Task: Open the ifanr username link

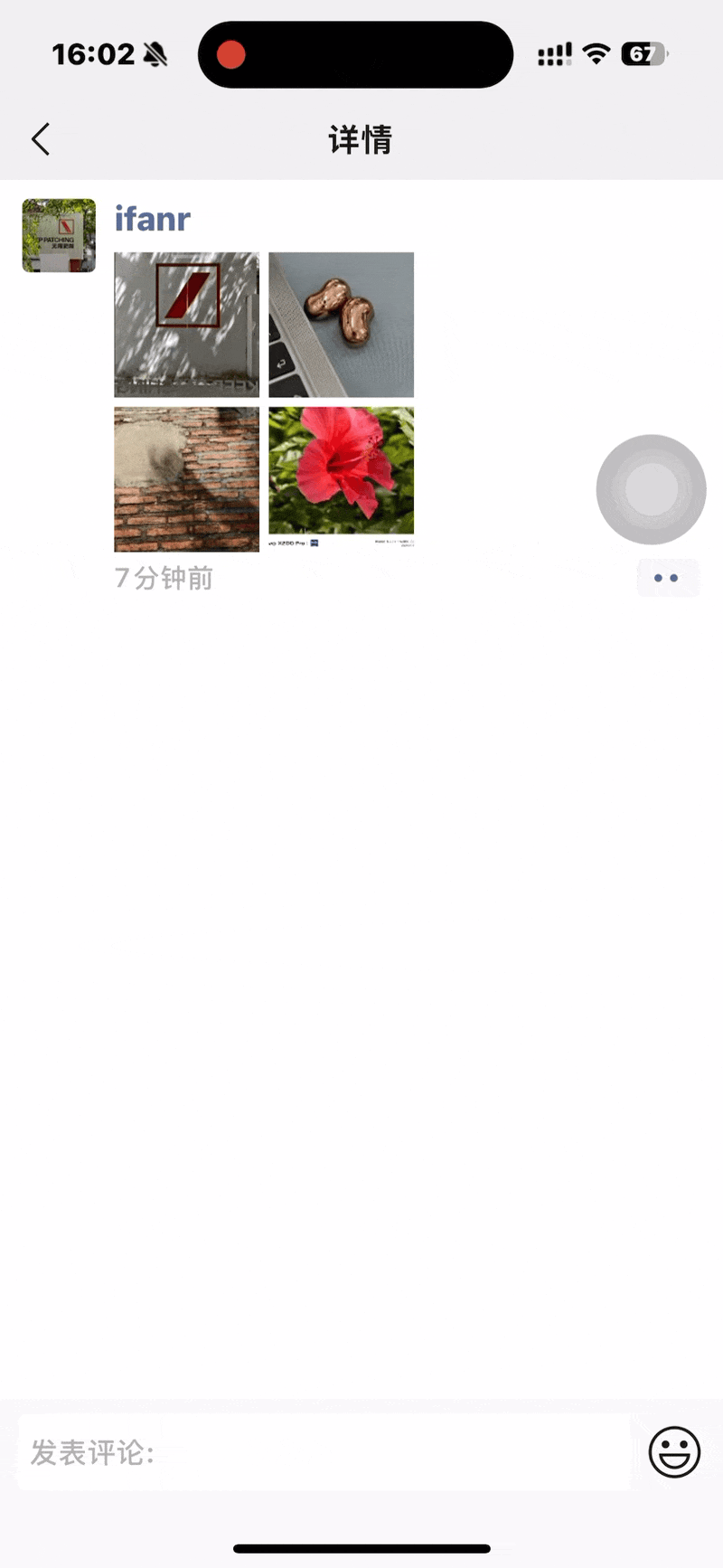Action: tap(152, 219)
